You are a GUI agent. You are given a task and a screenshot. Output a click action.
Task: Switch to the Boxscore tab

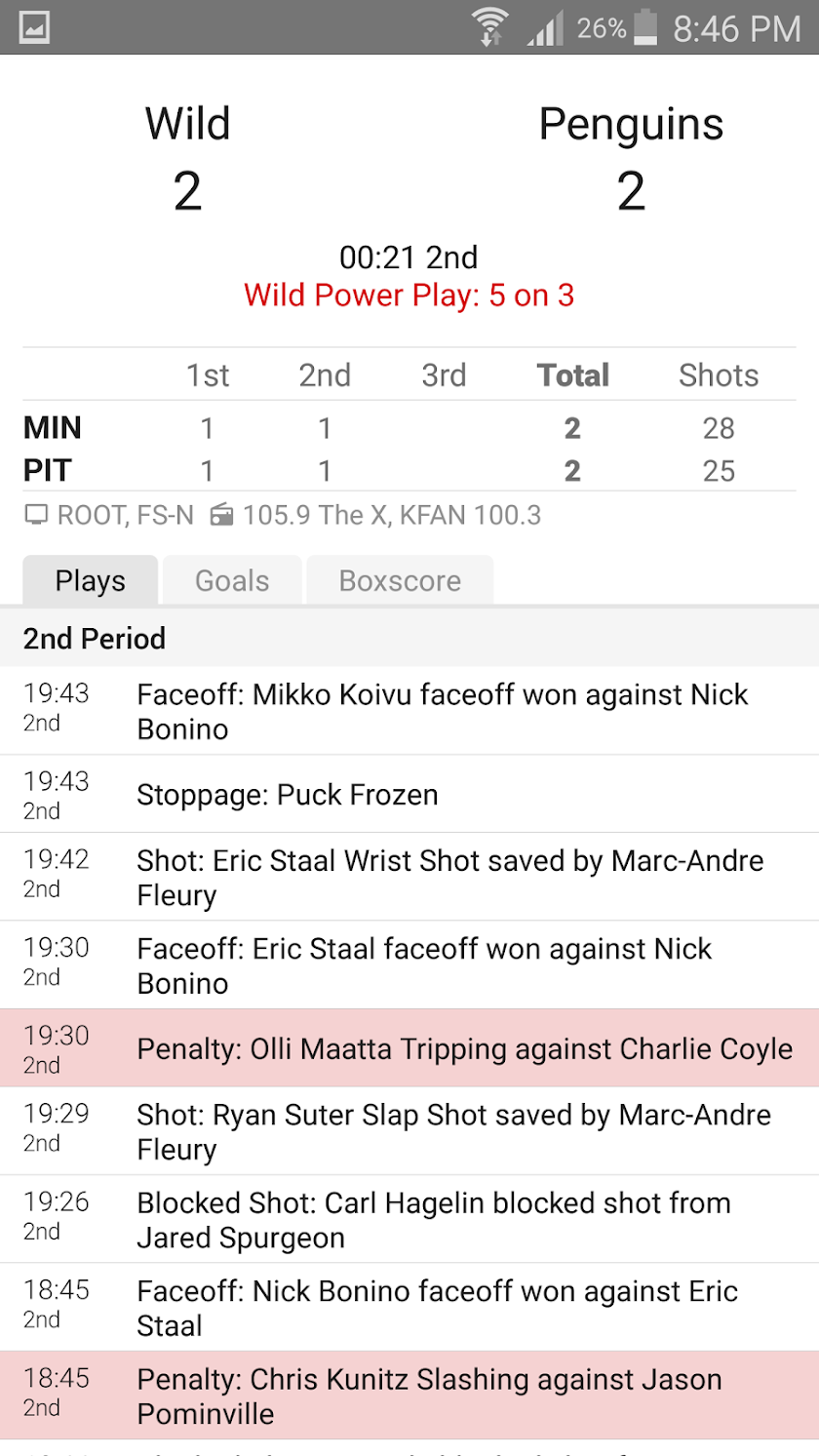[x=400, y=581]
